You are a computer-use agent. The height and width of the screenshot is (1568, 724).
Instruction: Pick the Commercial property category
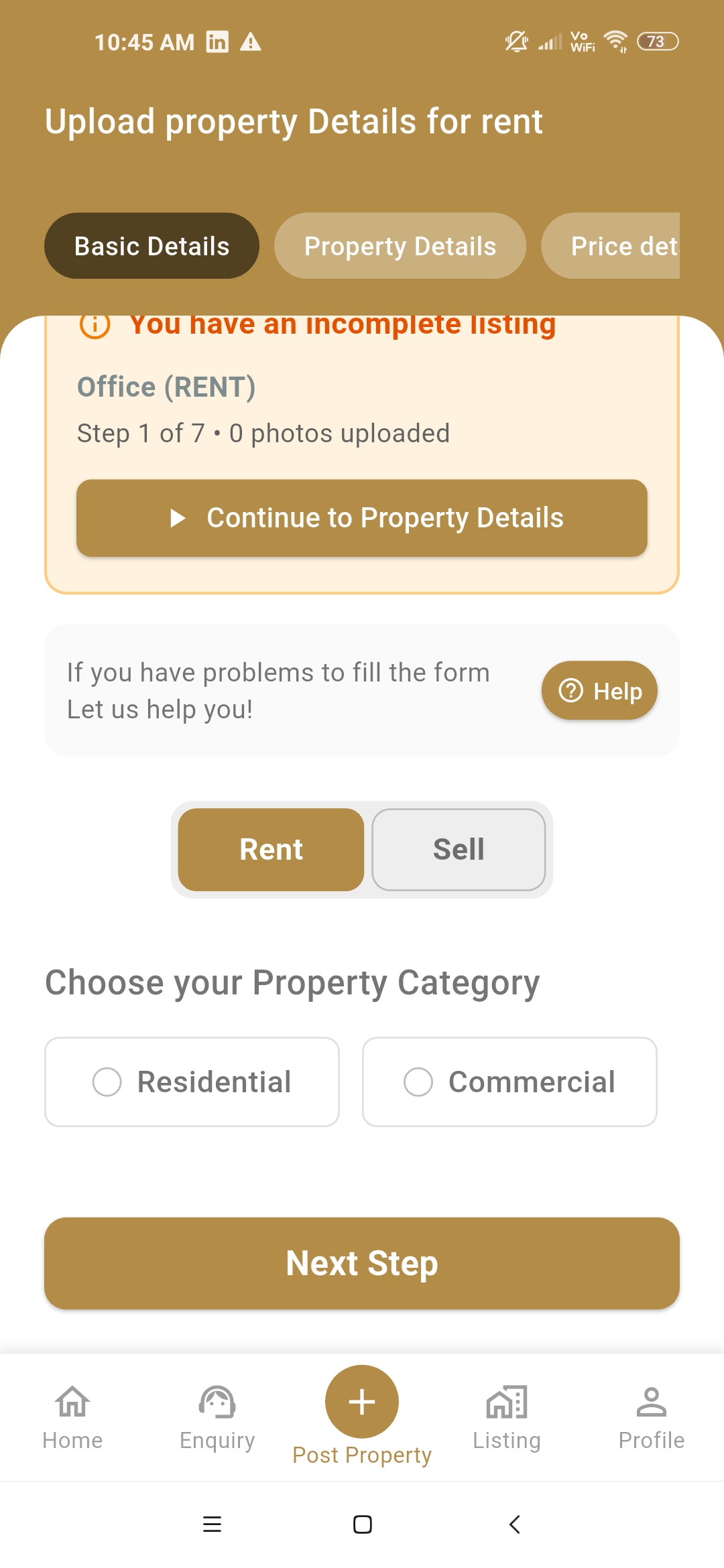(x=509, y=1082)
